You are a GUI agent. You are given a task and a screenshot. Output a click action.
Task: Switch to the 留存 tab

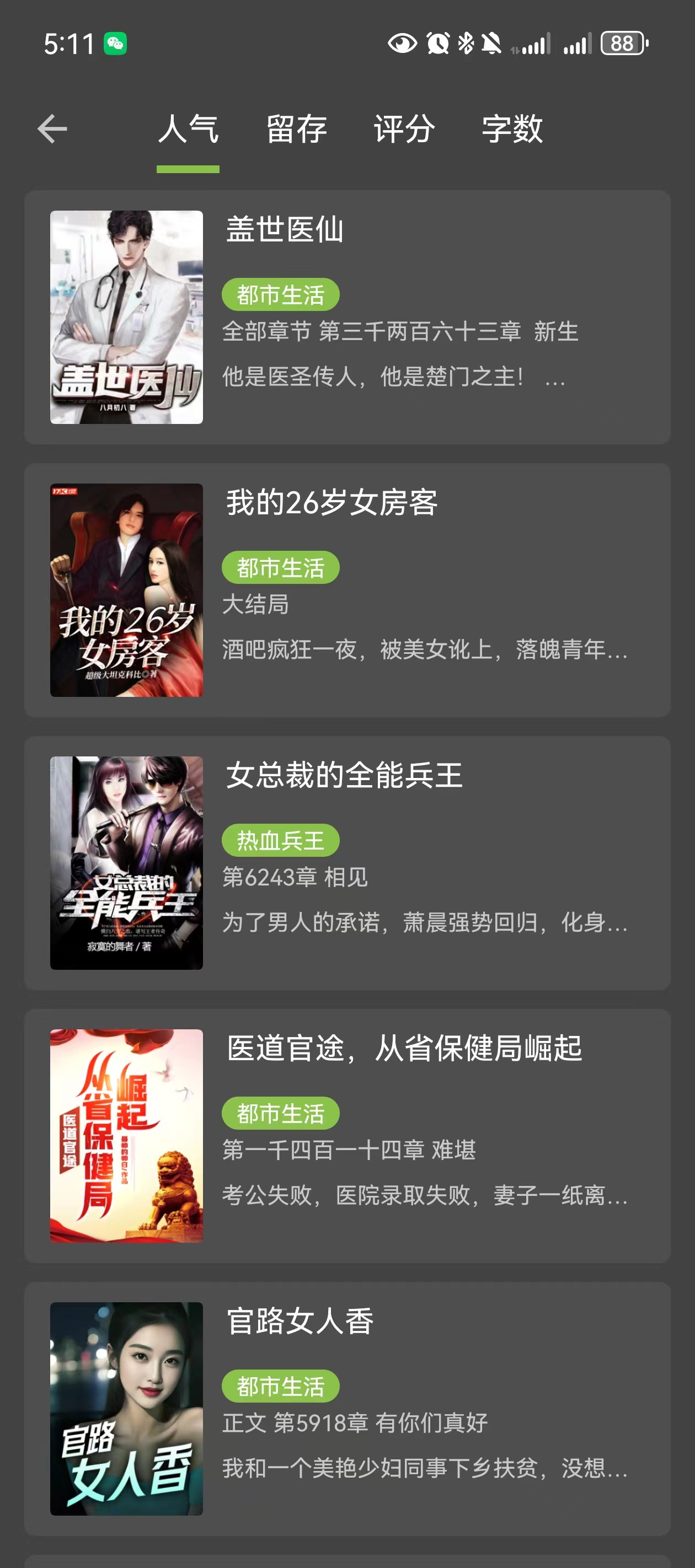tap(296, 130)
